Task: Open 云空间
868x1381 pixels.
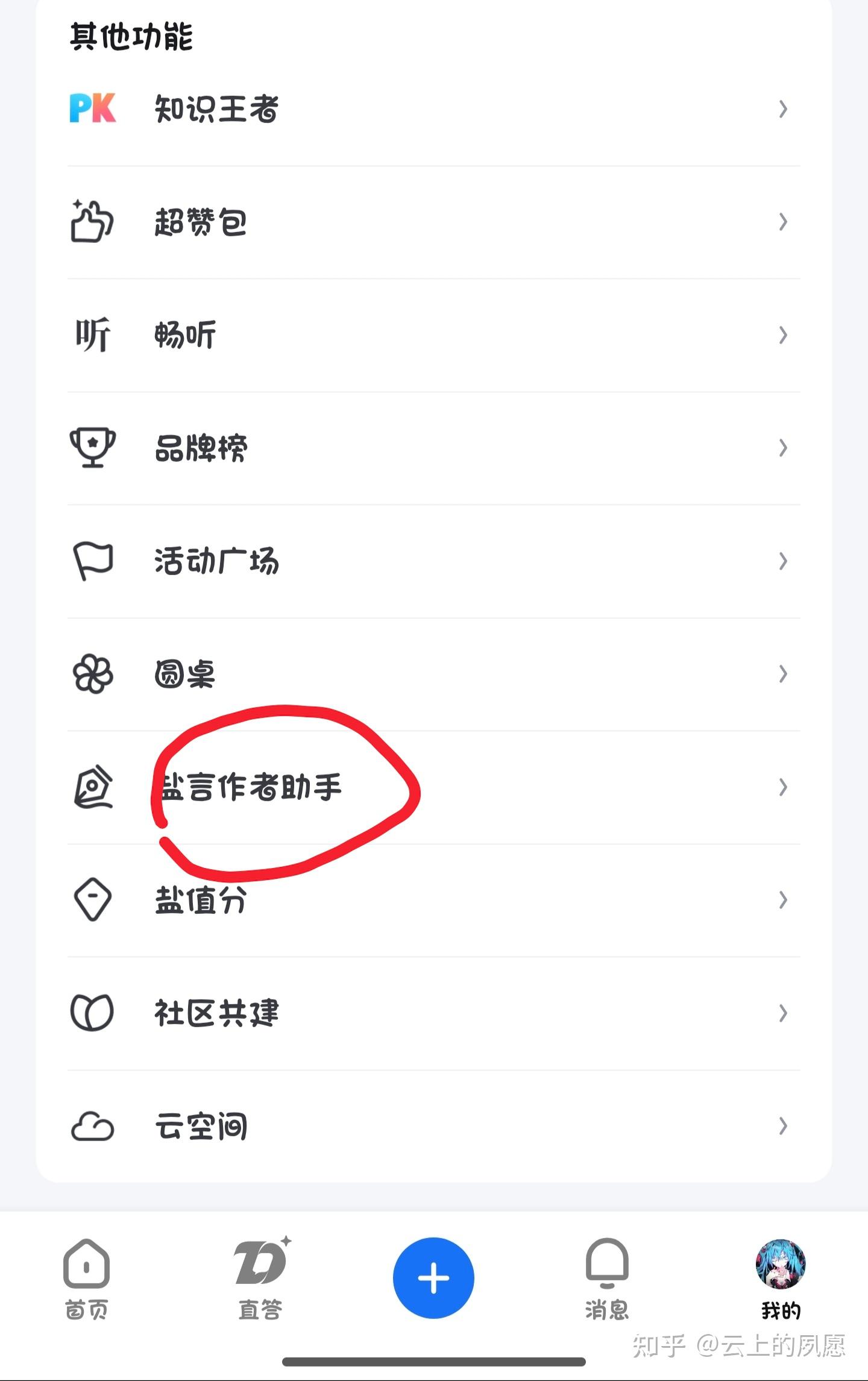Action: pyautogui.click(x=201, y=1126)
